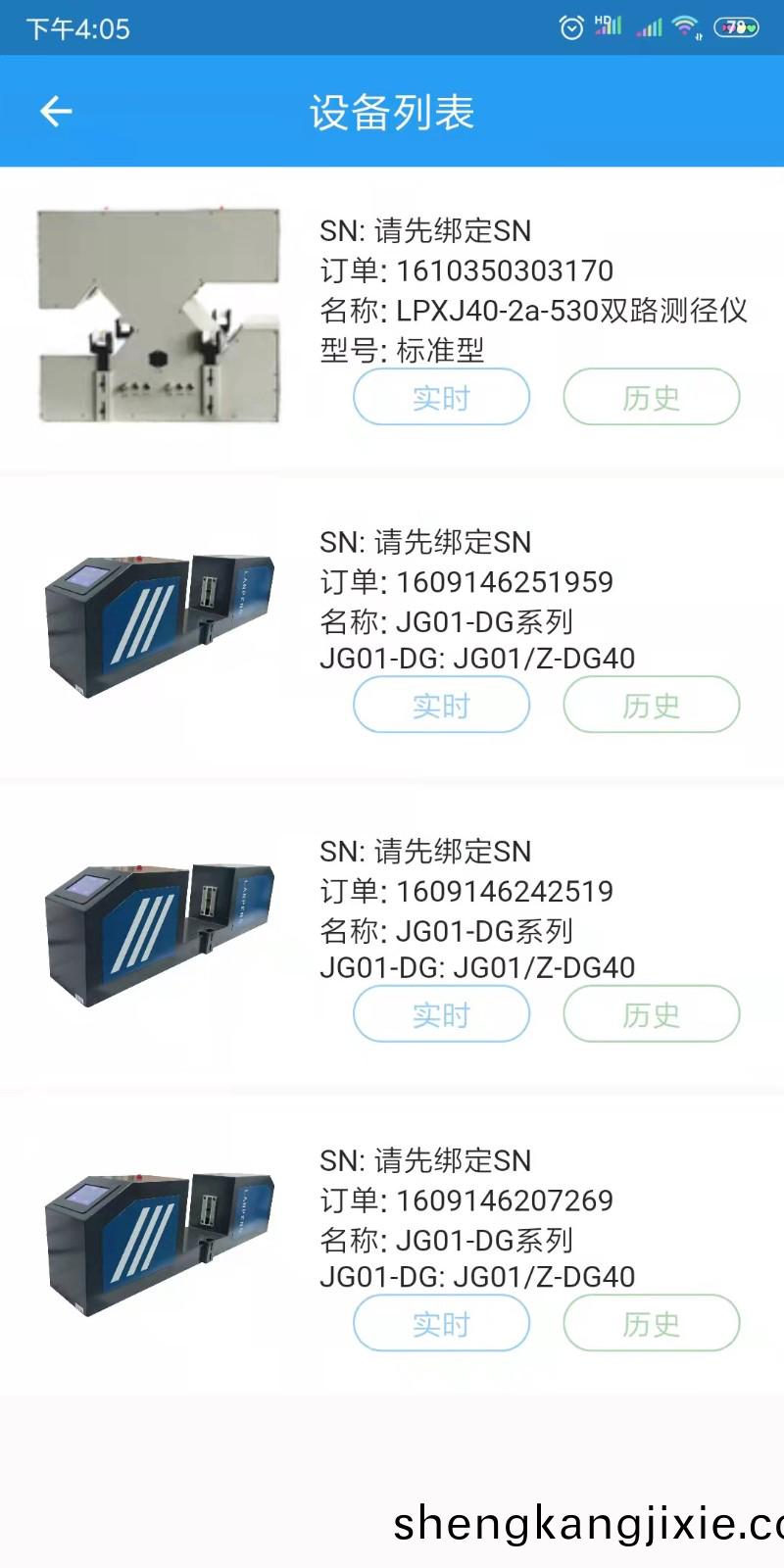Tap the back arrow to leave 设备列表

point(56,111)
